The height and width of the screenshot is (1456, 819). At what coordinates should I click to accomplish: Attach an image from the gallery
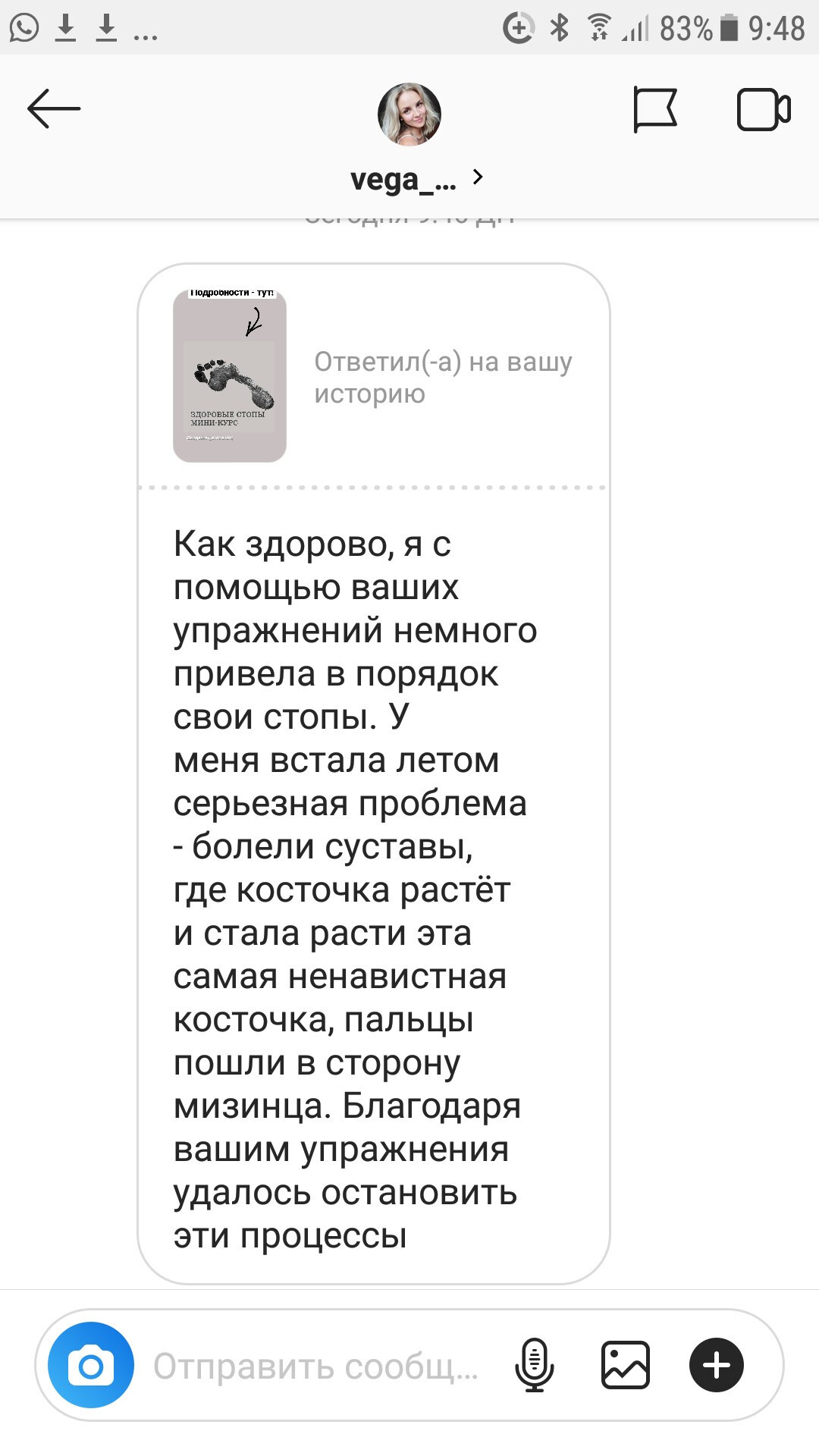tap(626, 1365)
